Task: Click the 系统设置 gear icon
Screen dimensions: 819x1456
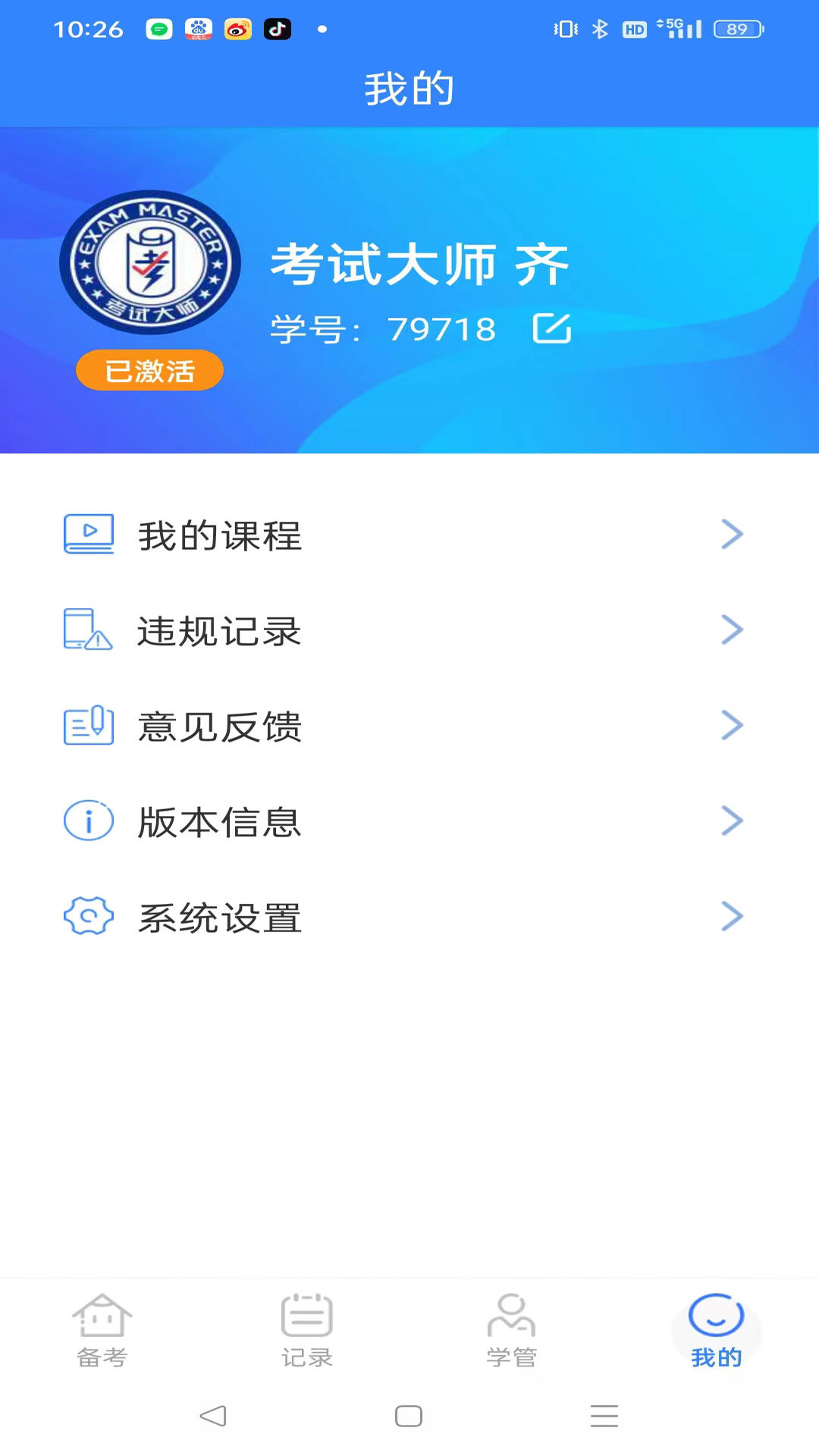Action: [x=89, y=916]
